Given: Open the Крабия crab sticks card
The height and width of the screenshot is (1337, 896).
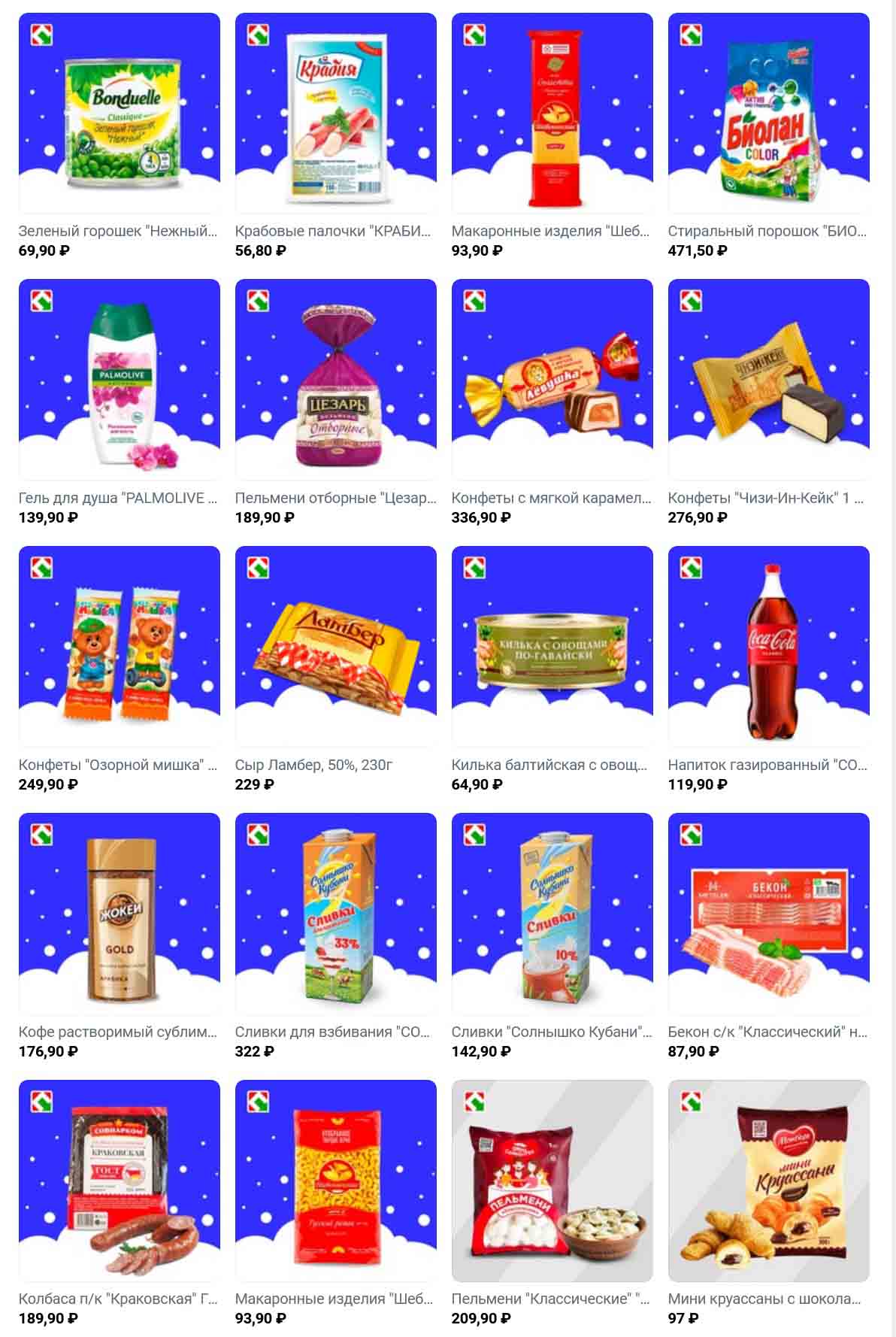Looking at the screenshot, I should tap(336, 114).
